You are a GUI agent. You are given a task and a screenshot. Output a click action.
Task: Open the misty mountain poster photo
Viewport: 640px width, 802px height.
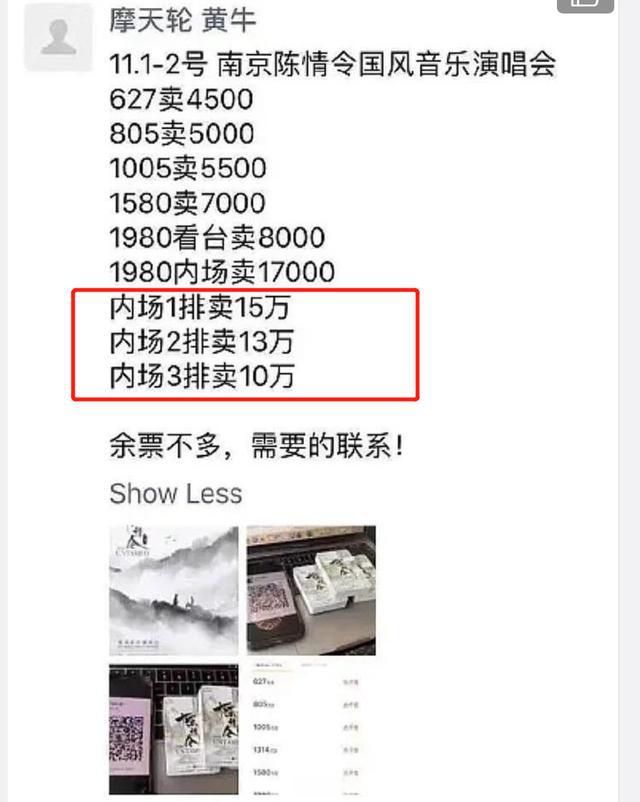point(174,590)
